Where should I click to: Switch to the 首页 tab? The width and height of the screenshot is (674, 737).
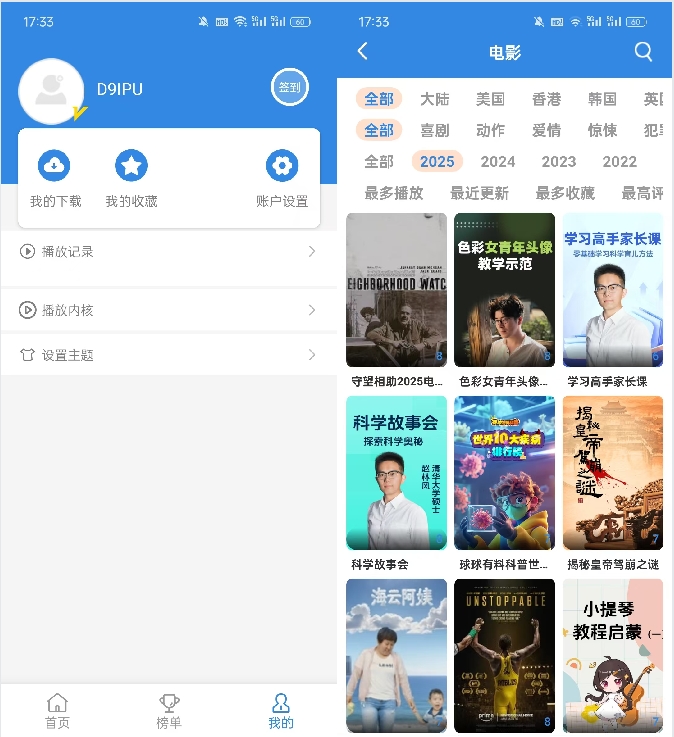coord(57,711)
